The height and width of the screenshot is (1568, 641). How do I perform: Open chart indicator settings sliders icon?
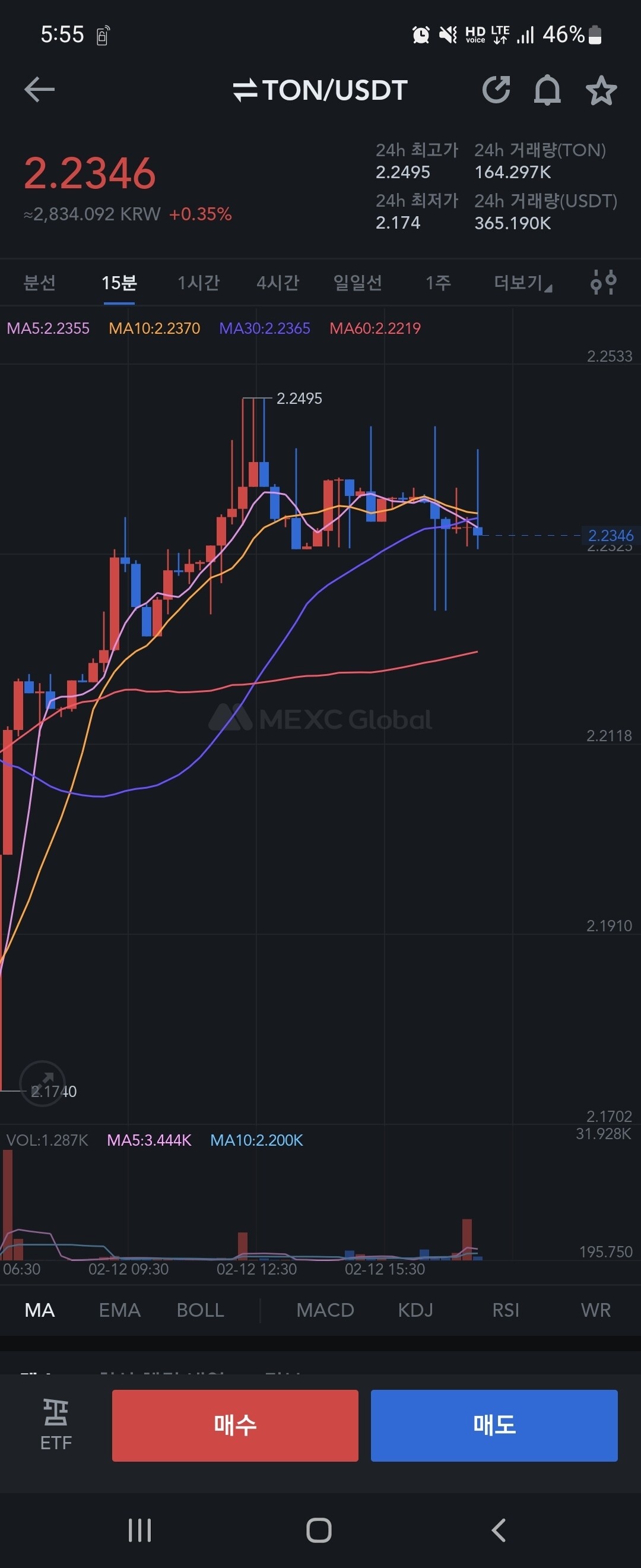603,283
